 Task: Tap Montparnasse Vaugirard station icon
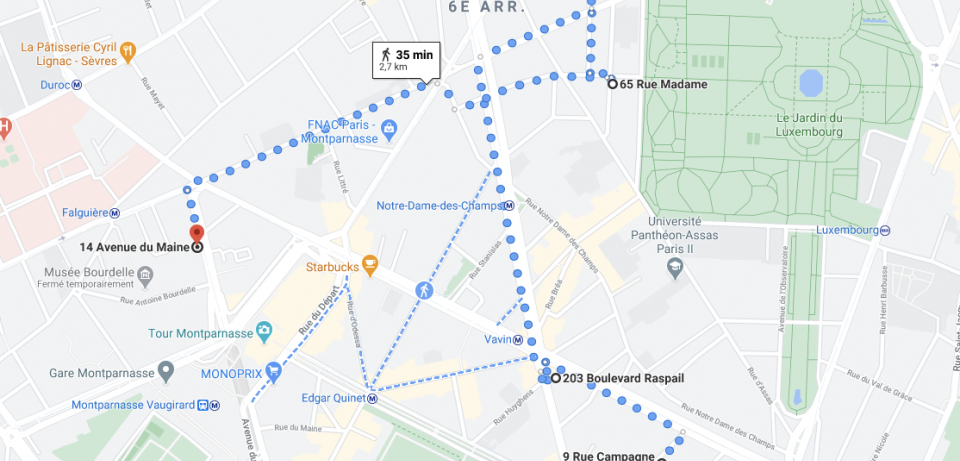click(209, 405)
